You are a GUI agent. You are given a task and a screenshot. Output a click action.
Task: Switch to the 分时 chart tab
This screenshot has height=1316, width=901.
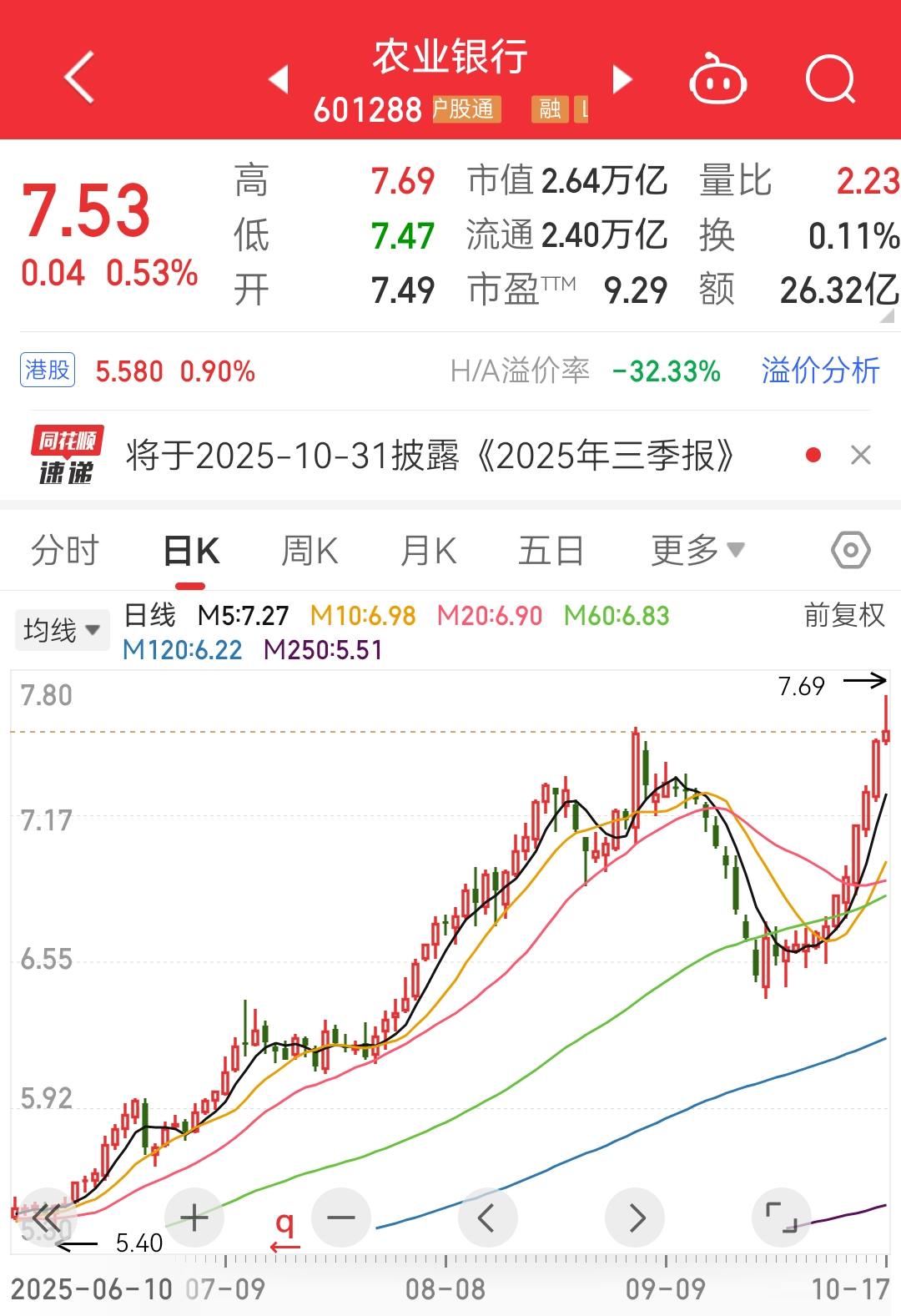pyautogui.click(x=65, y=551)
